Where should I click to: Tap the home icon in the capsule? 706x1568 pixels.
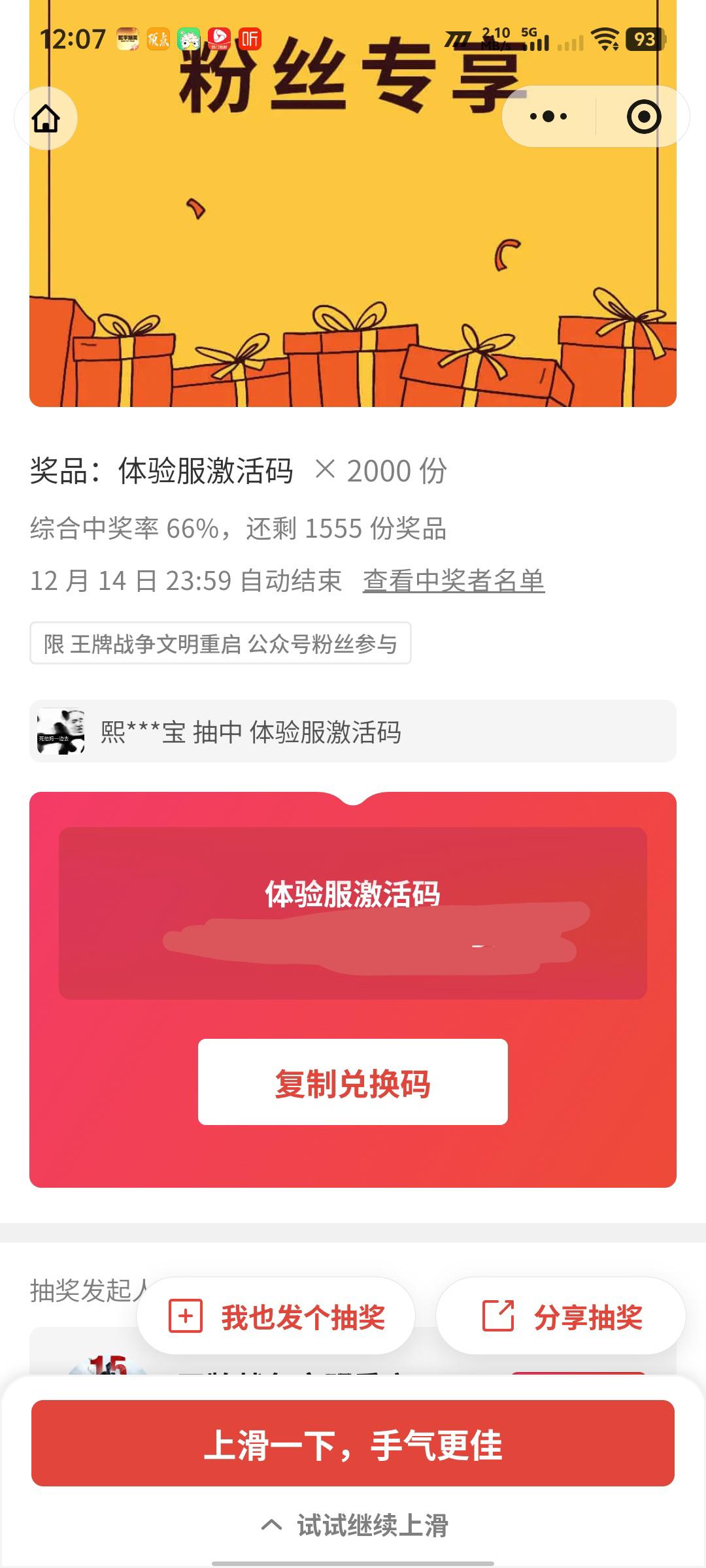tap(46, 118)
